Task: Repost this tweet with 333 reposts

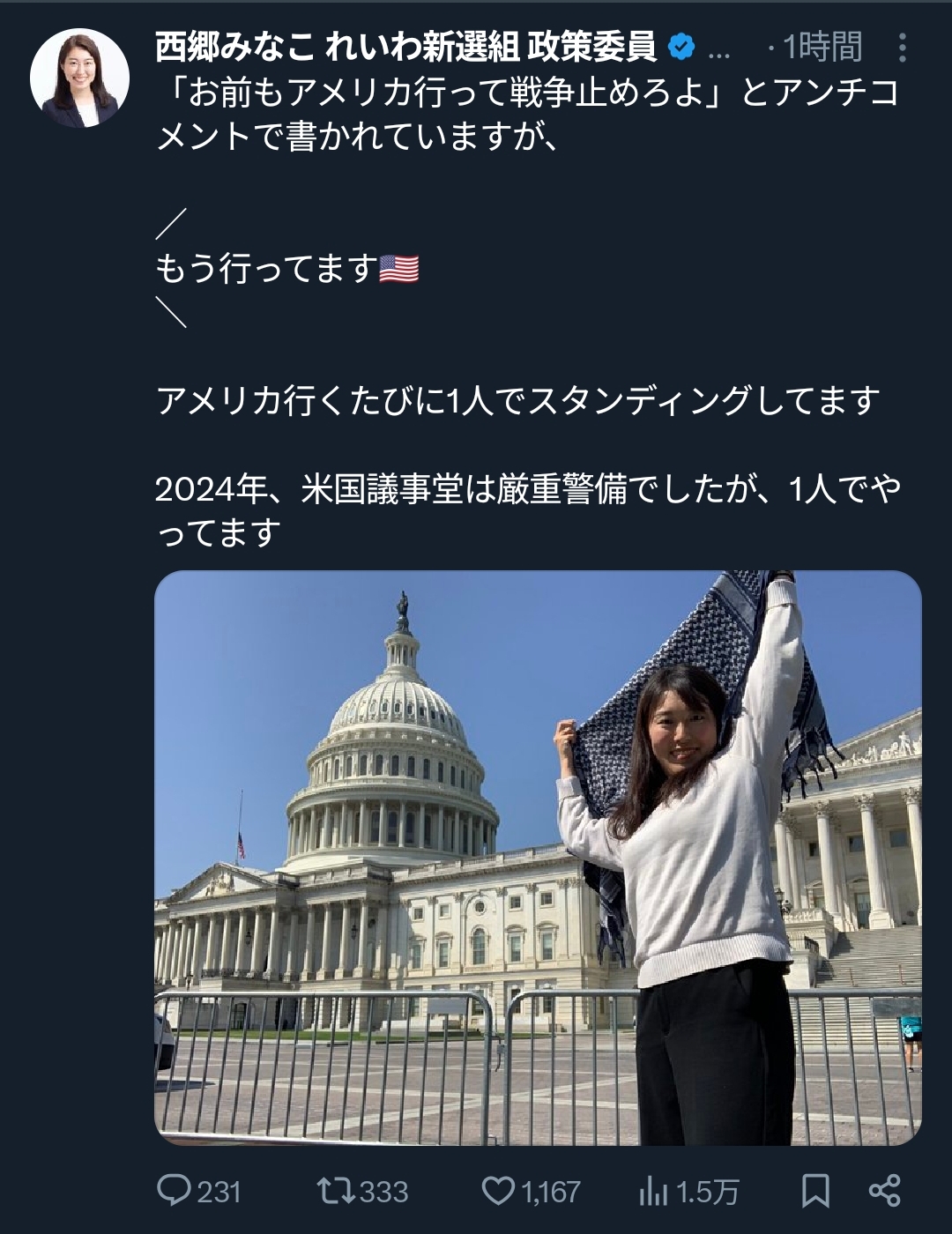Action: tap(336, 1192)
